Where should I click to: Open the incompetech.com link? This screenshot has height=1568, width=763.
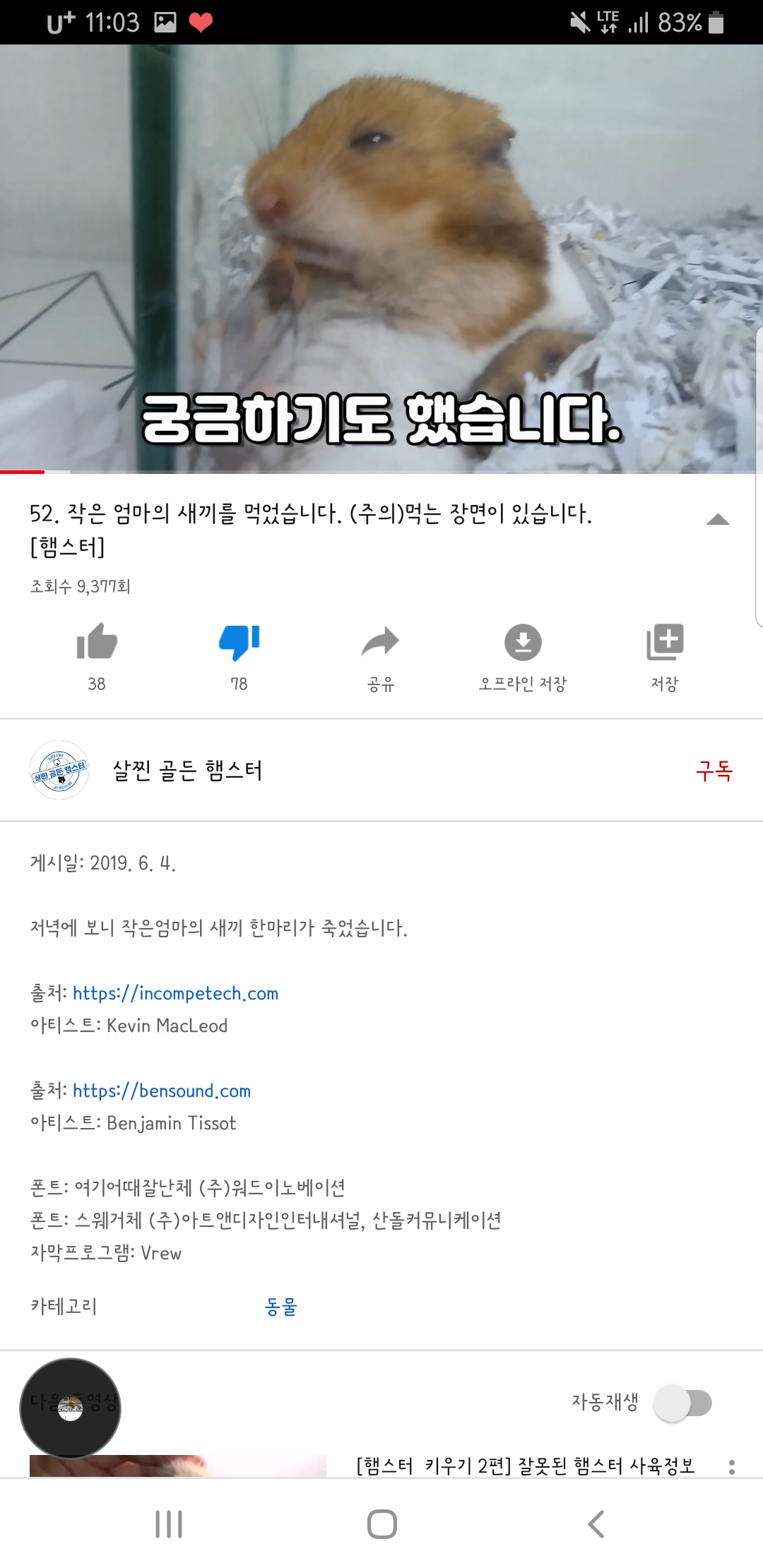pos(175,993)
